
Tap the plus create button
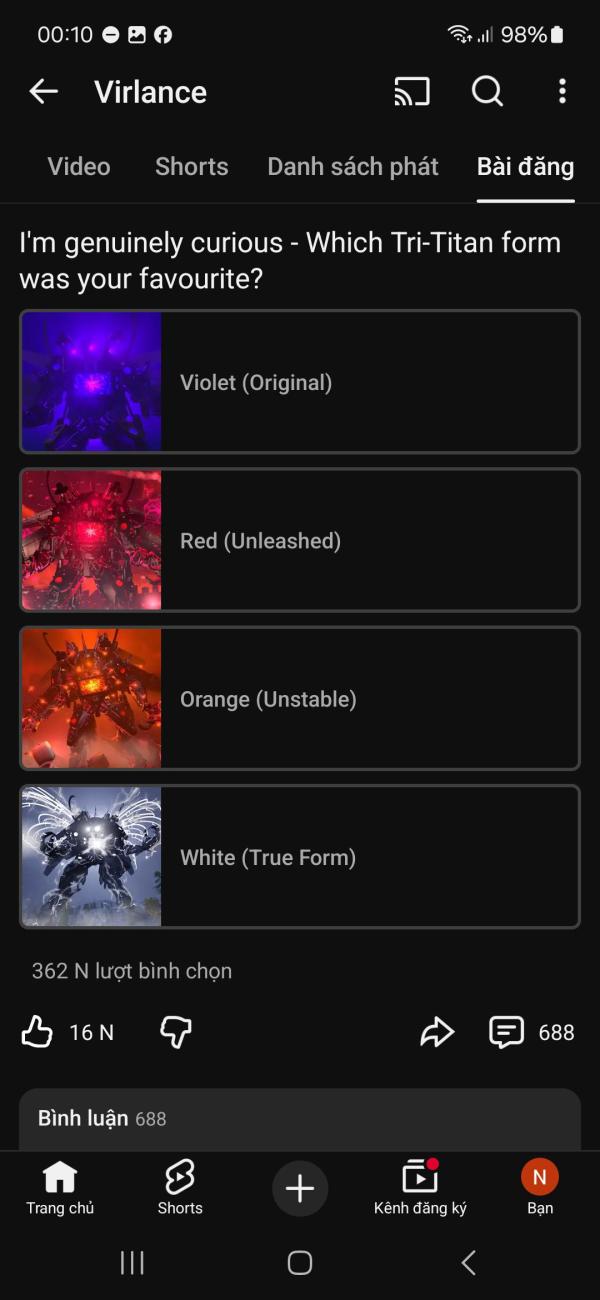click(300, 1188)
